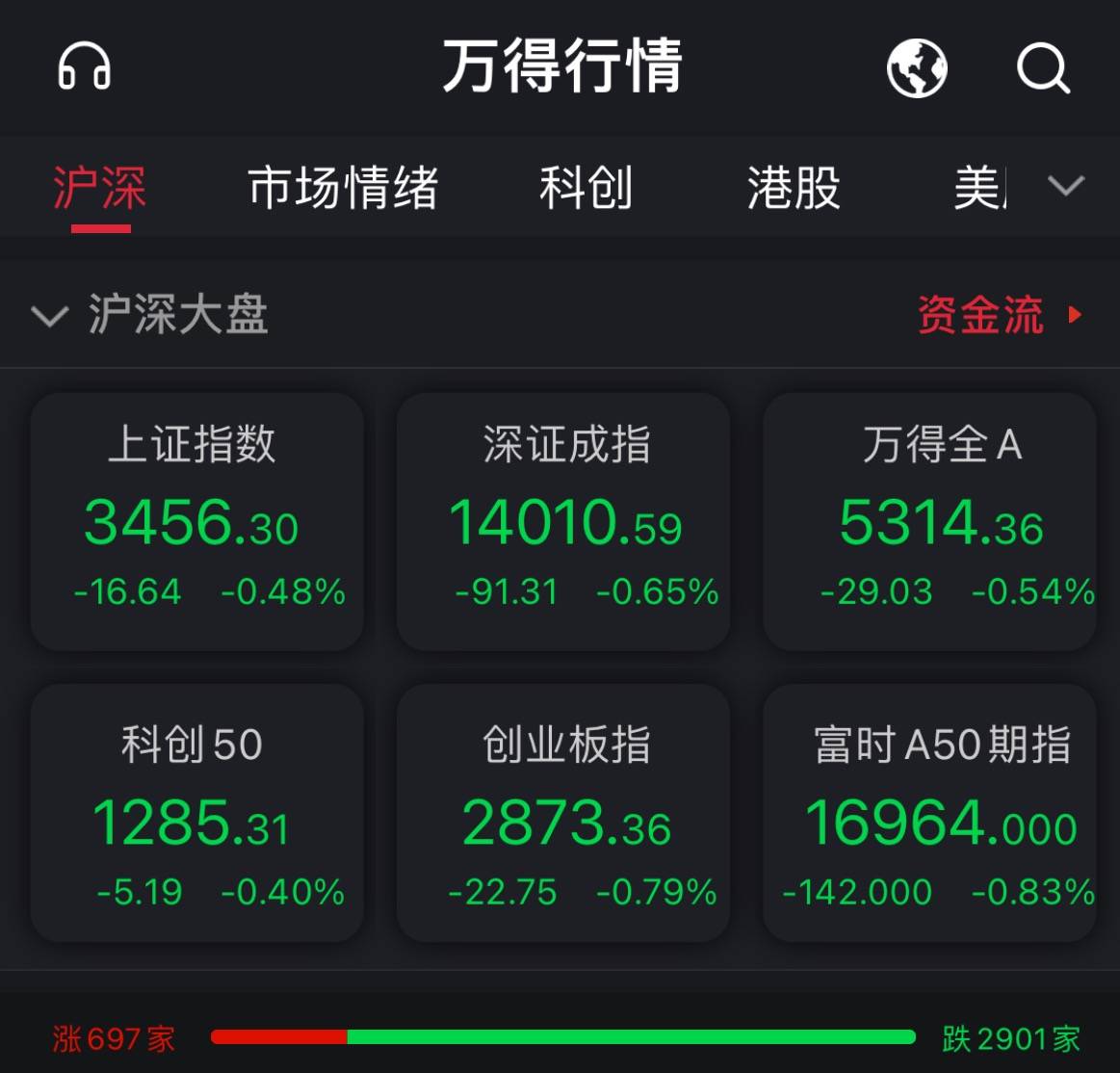
Task: Switch to the 科创 tab
Action: [x=586, y=188]
